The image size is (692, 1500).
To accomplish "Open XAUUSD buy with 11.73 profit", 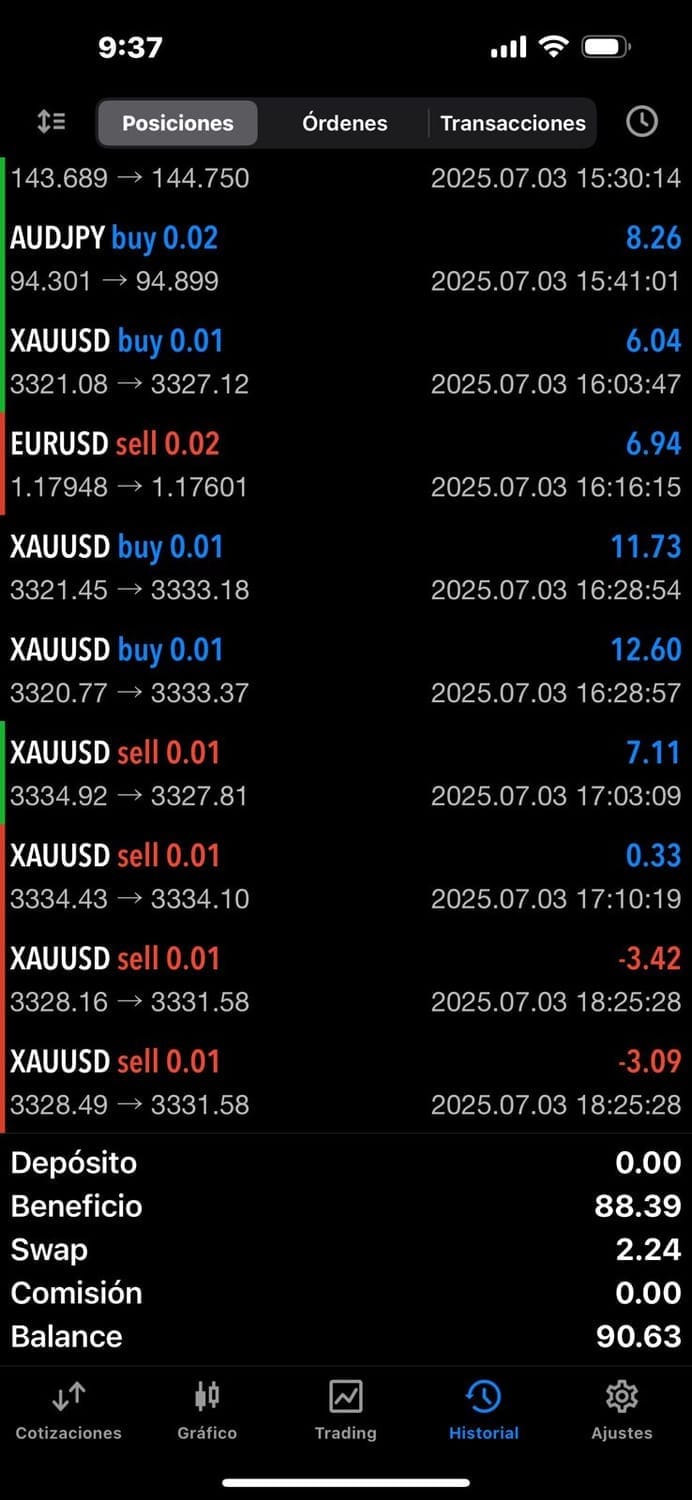I will 346,568.
